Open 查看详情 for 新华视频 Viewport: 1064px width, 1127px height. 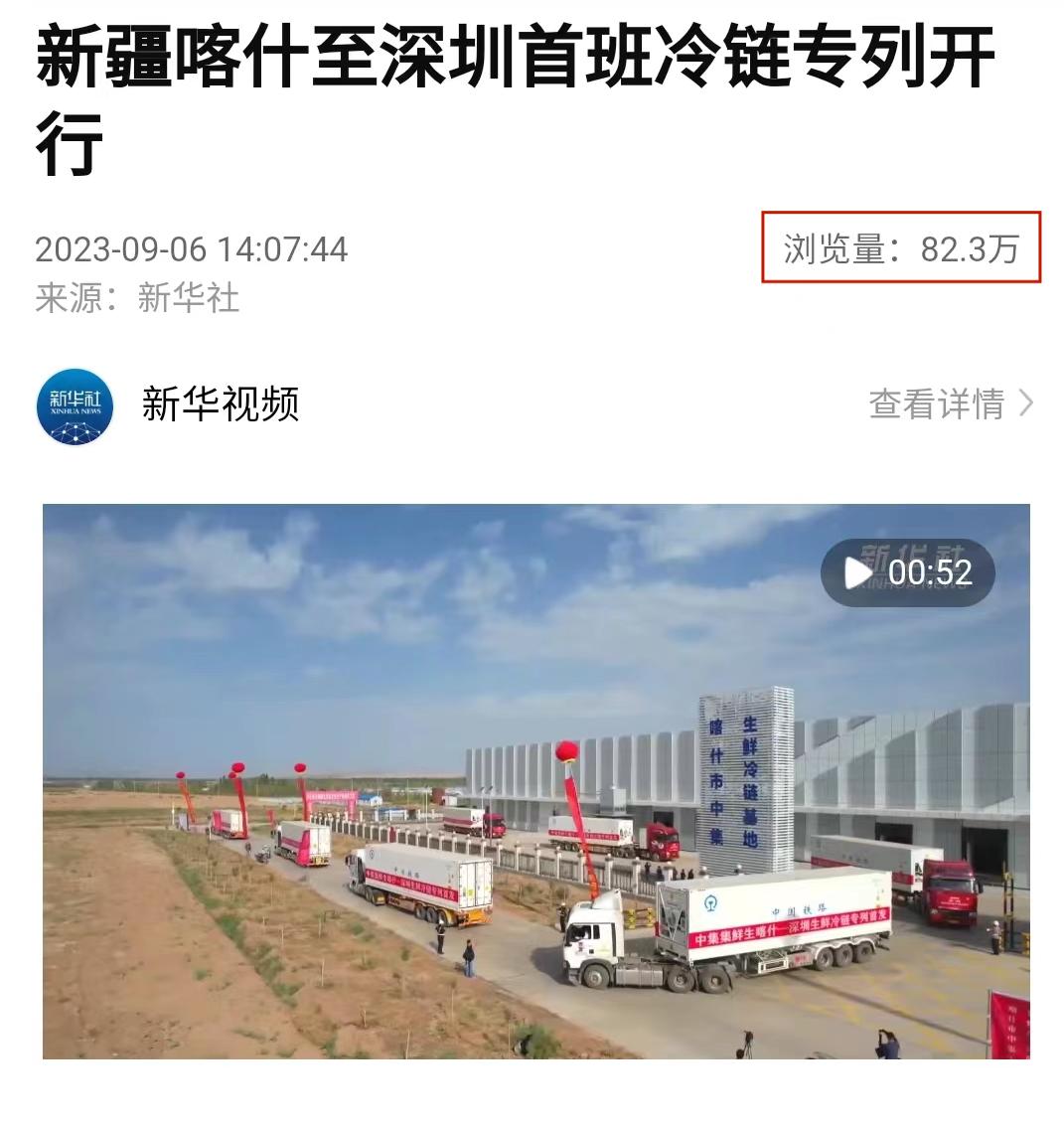click(x=950, y=404)
